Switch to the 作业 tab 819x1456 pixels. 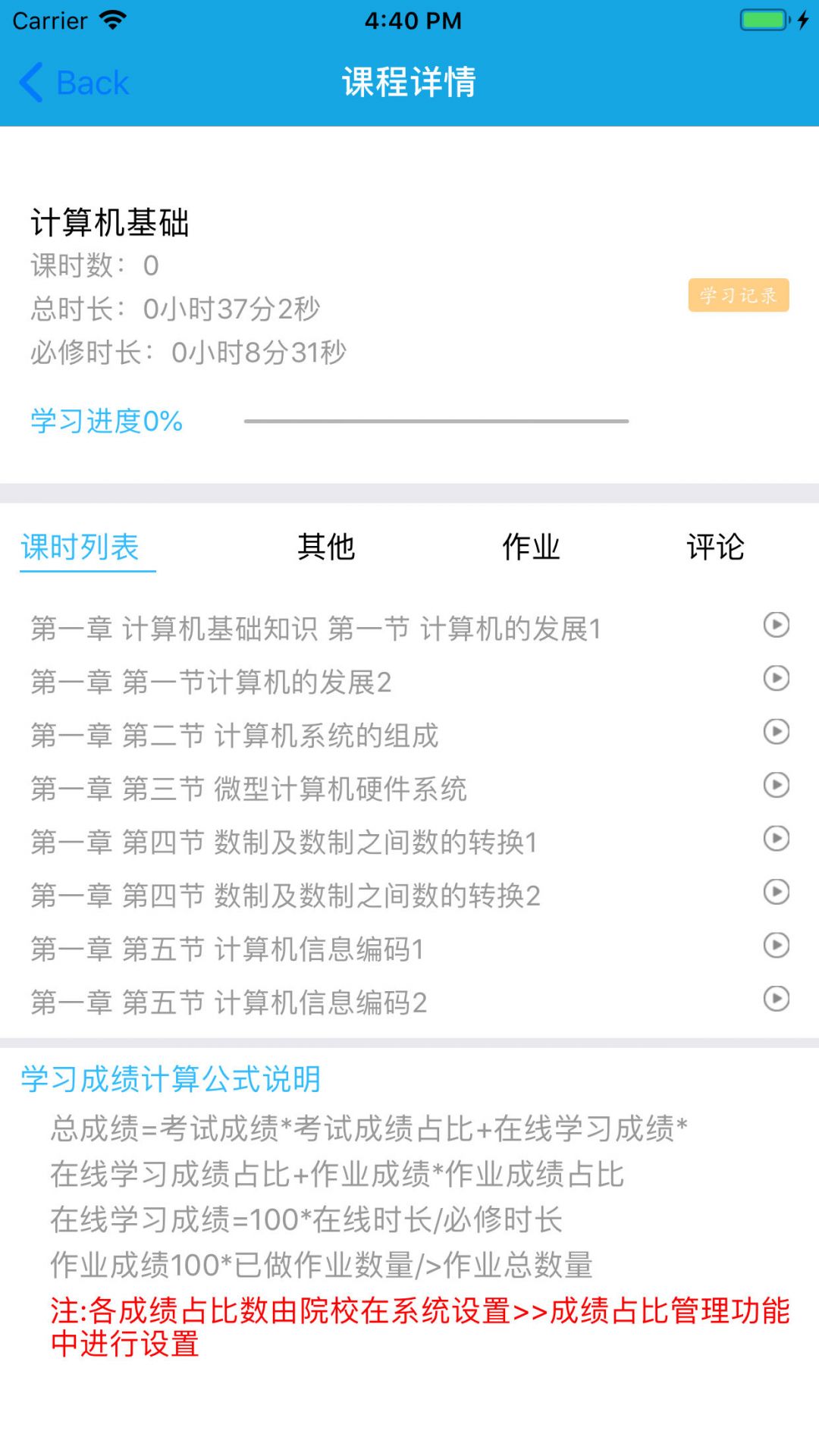[531, 547]
